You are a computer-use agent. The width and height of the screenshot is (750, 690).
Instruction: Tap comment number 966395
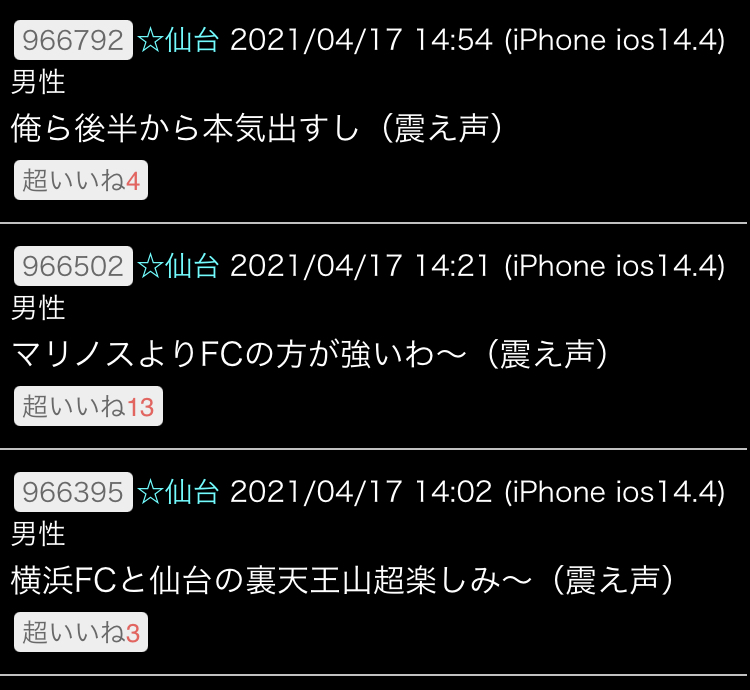73,492
